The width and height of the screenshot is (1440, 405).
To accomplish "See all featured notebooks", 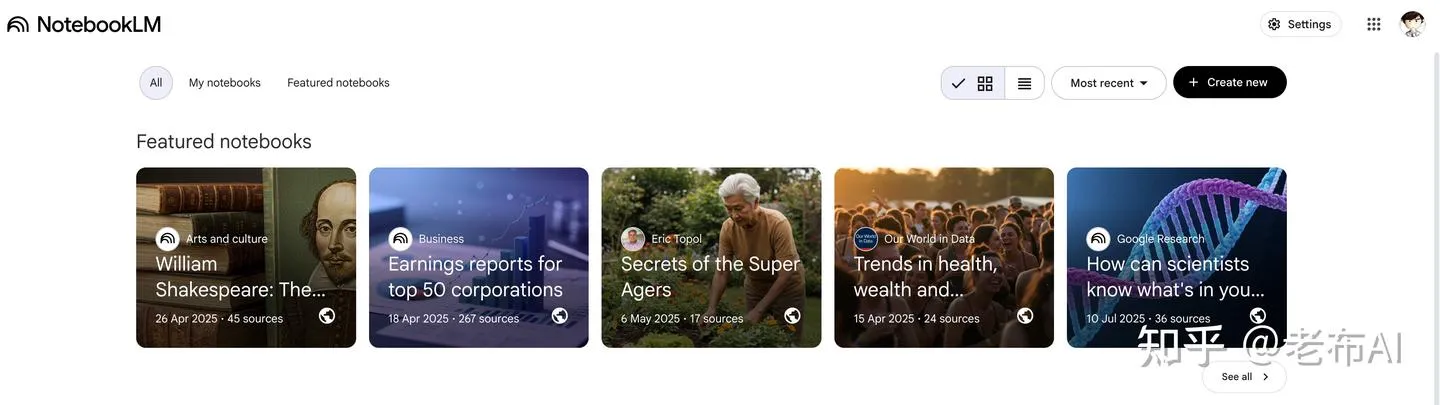I will 1245,377.
